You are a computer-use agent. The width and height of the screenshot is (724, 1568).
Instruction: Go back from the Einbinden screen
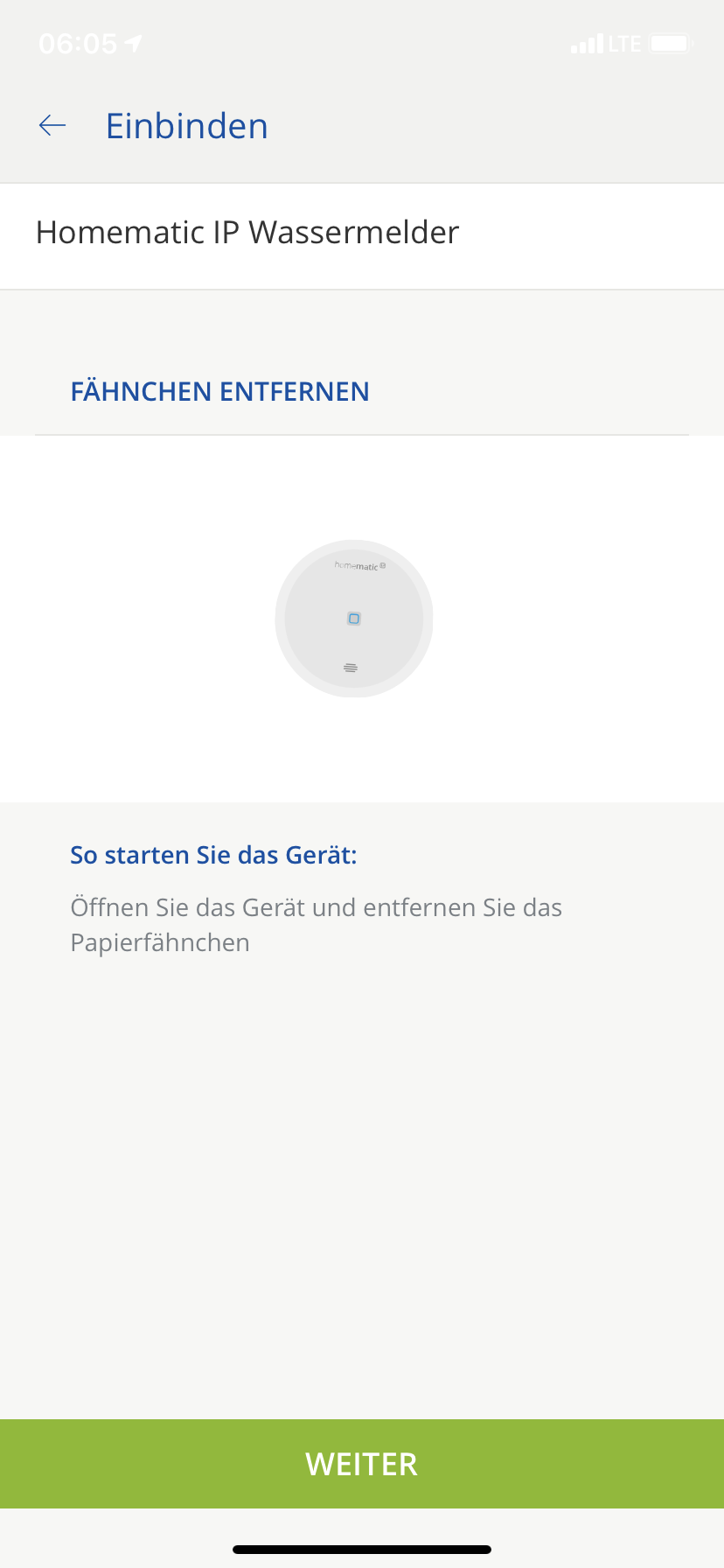pos(52,126)
